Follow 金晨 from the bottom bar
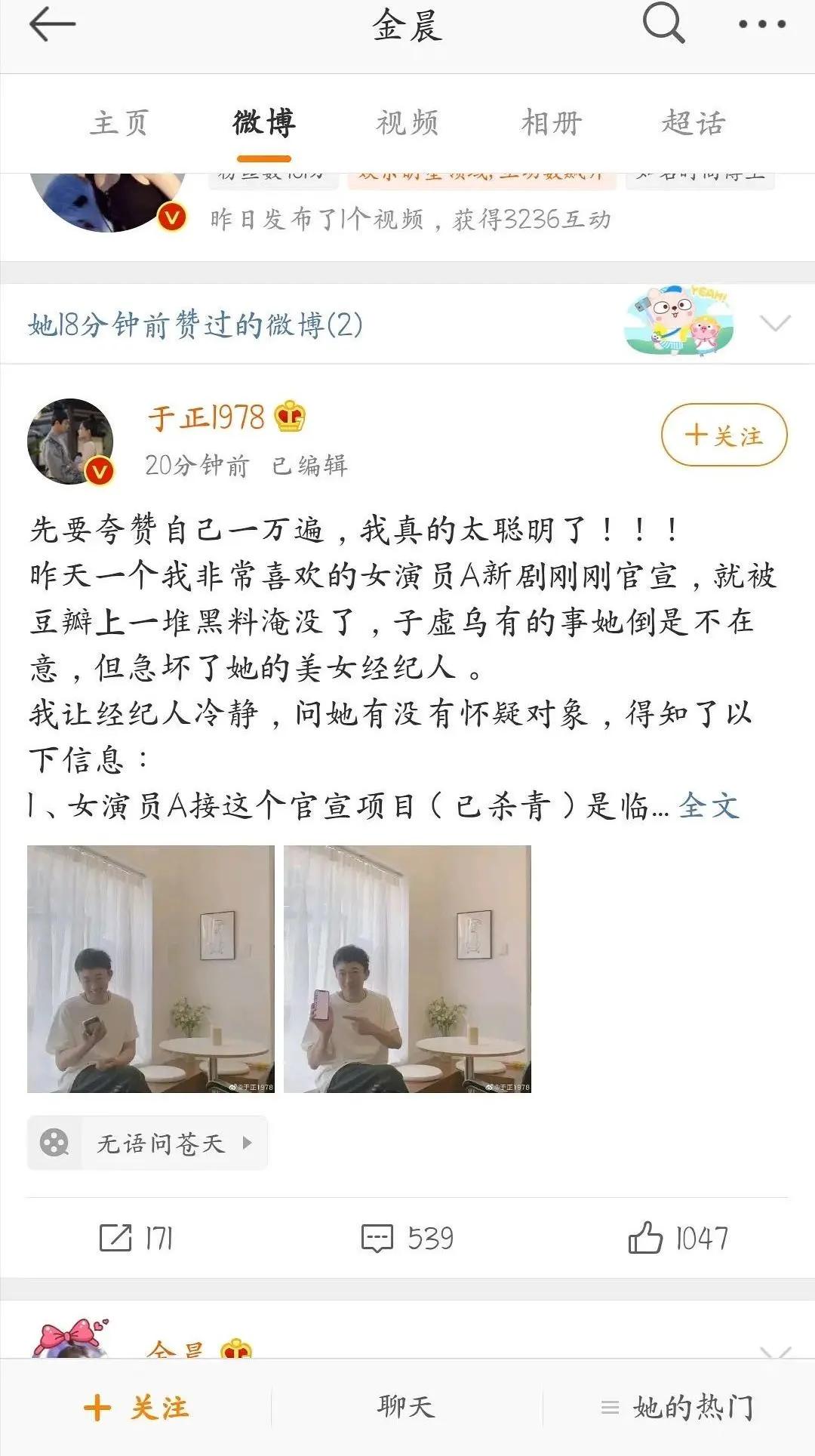Image resolution: width=815 pixels, height=1456 pixels. point(136,1408)
